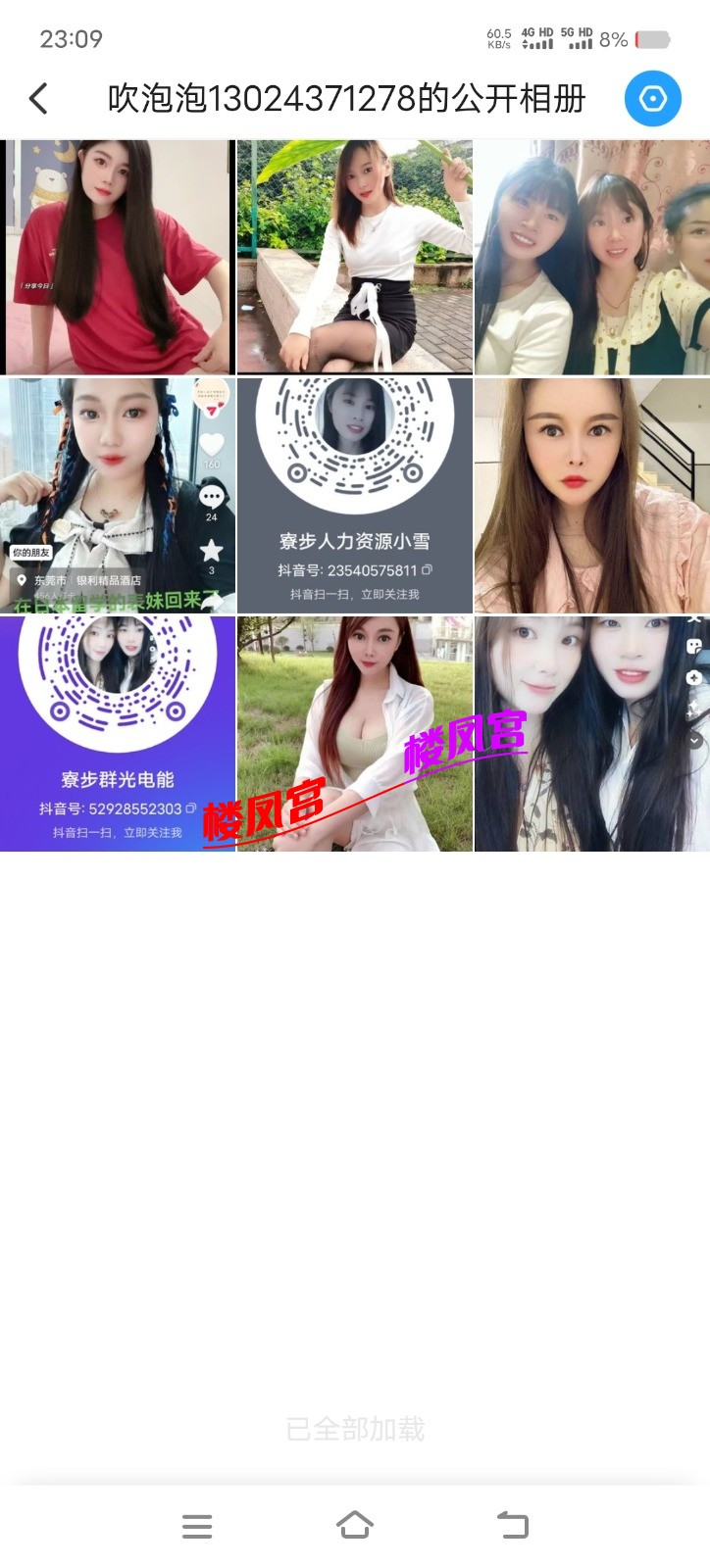Open the hamburger menu in the navigation bar
The height and width of the screenshot is (1568, 710).
(x=196, y=1525)
